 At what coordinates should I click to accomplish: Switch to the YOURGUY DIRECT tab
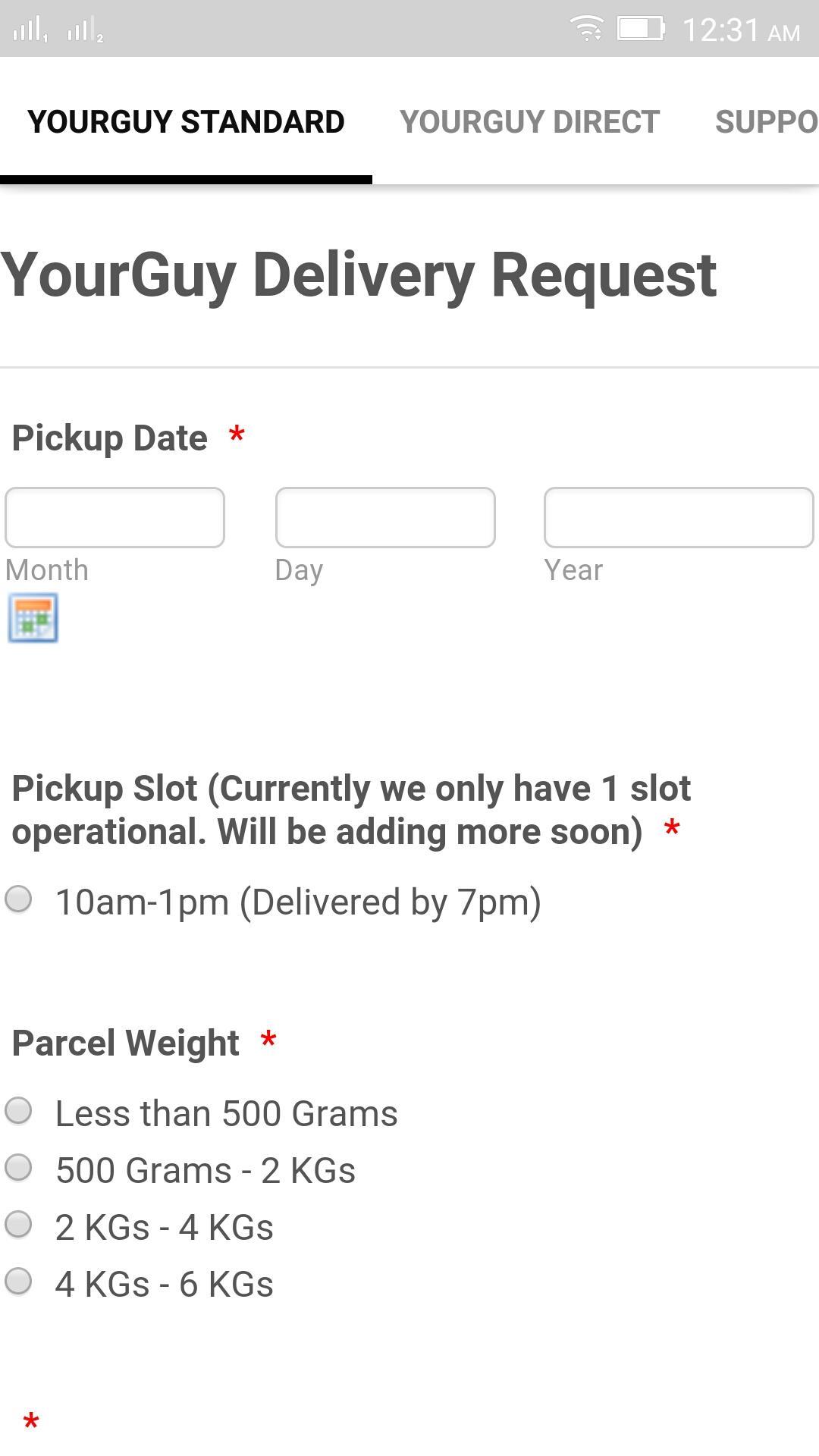point(530,121)
